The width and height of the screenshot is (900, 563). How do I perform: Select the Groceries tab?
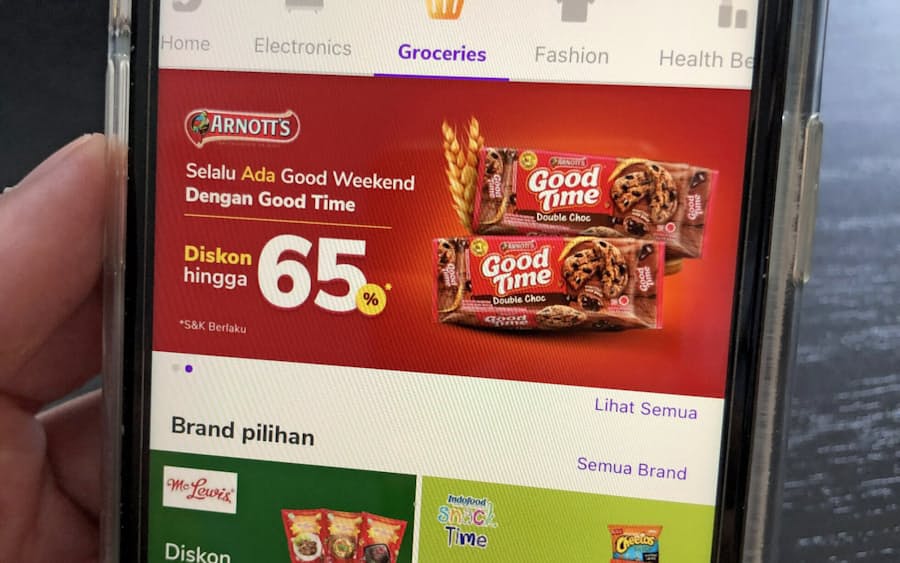coord(442,52)
